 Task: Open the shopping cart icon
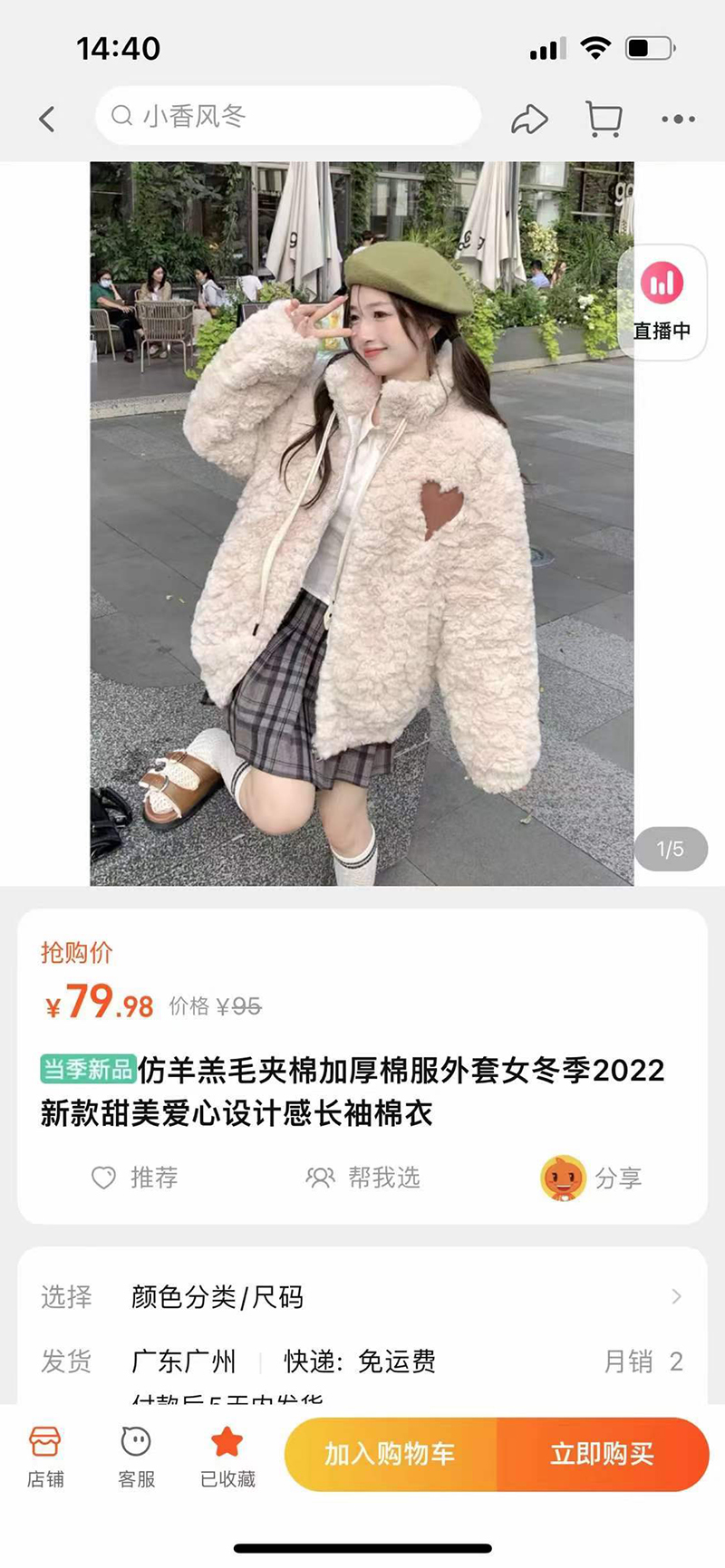[x=604, y=119]
